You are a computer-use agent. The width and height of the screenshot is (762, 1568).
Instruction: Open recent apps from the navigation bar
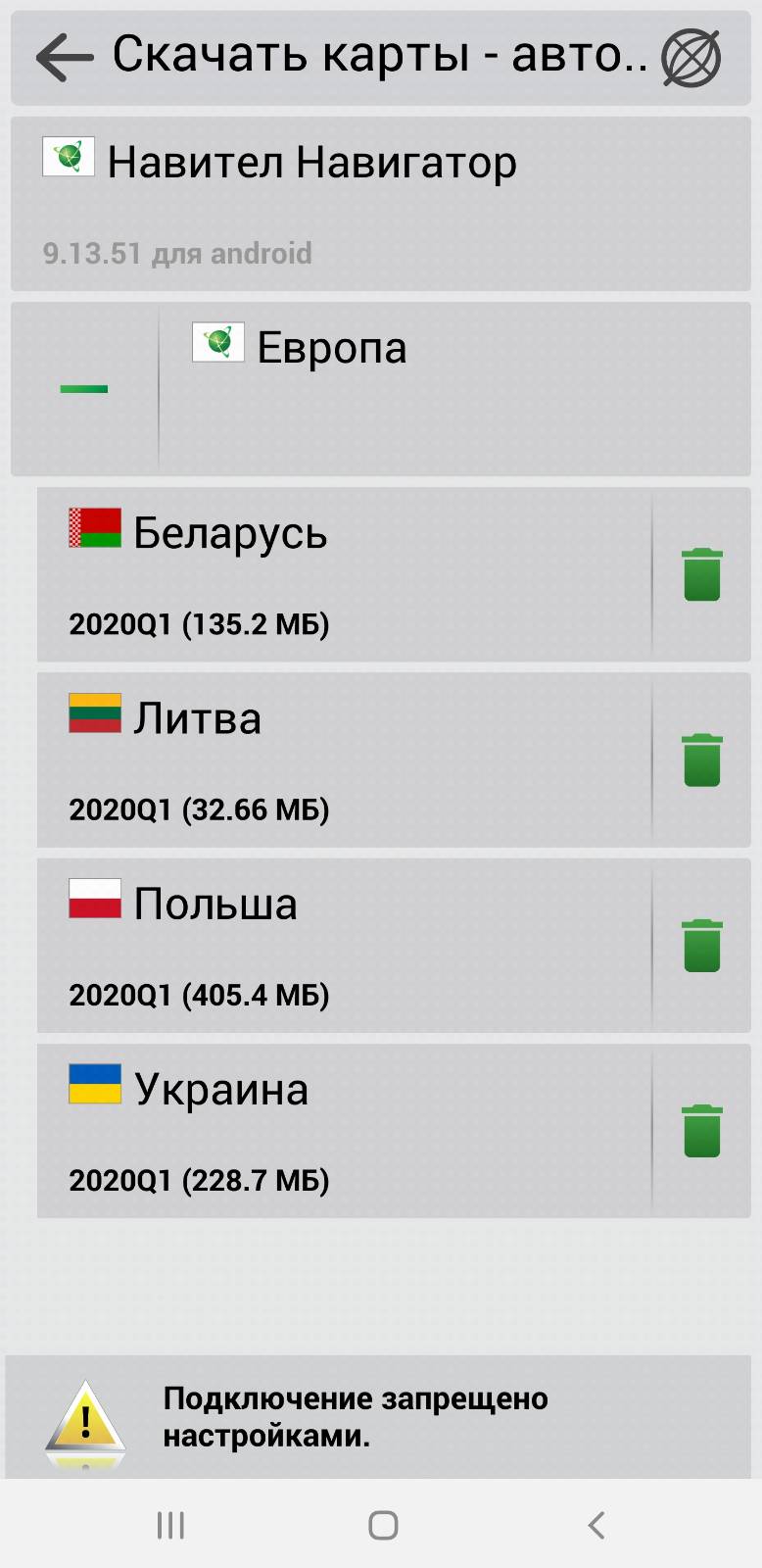point(170,1525)
